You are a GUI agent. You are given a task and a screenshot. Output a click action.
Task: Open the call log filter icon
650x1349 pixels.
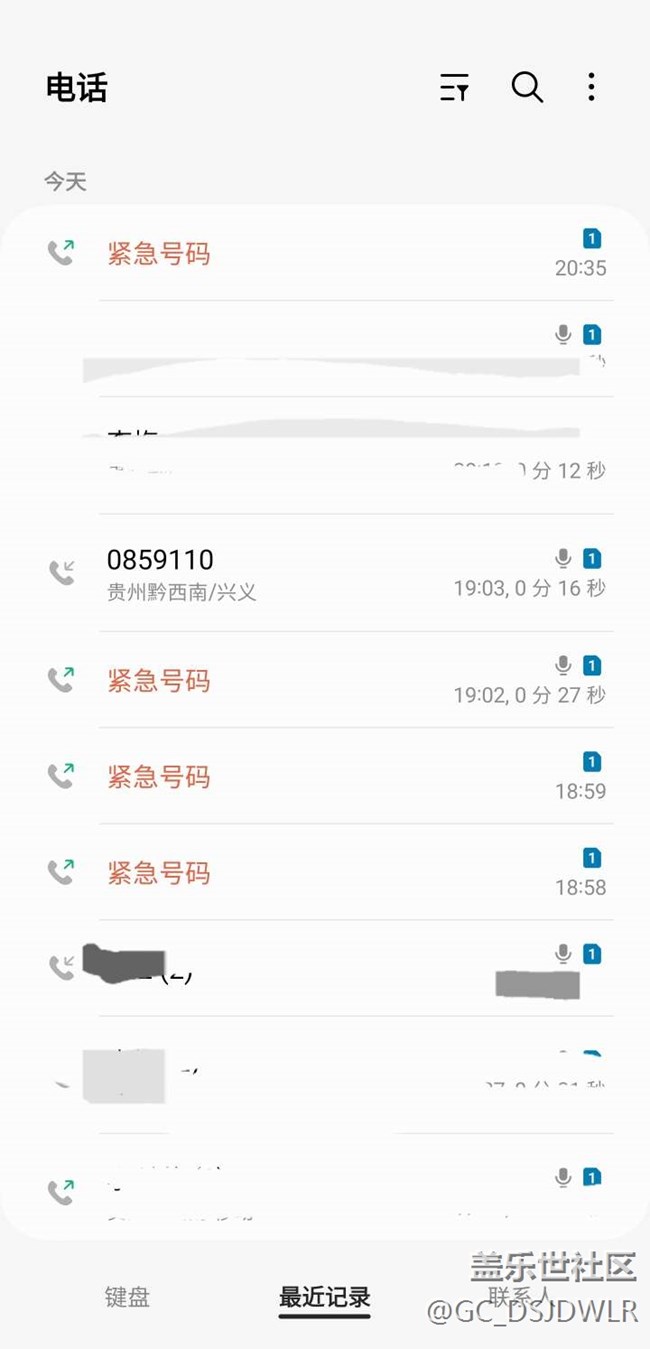(454, 88)
